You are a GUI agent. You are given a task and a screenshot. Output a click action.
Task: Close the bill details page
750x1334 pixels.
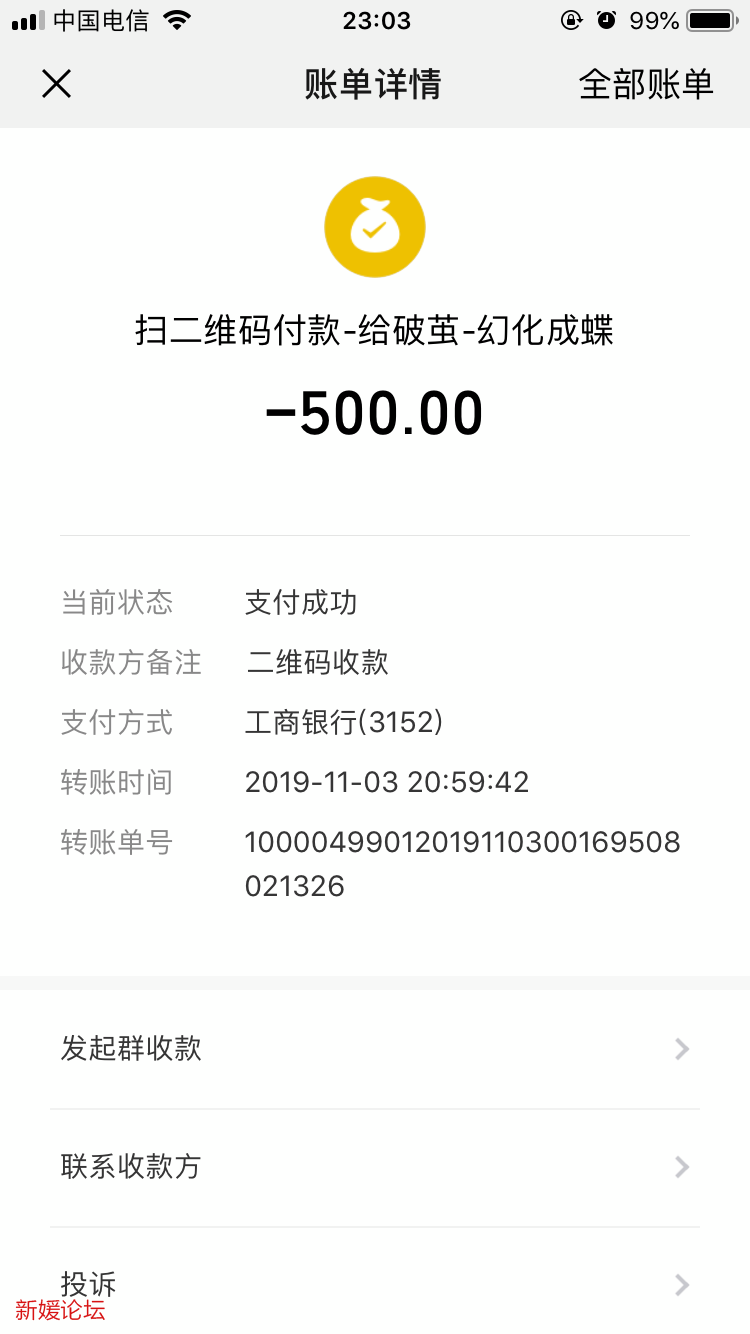tap(56, 84)
